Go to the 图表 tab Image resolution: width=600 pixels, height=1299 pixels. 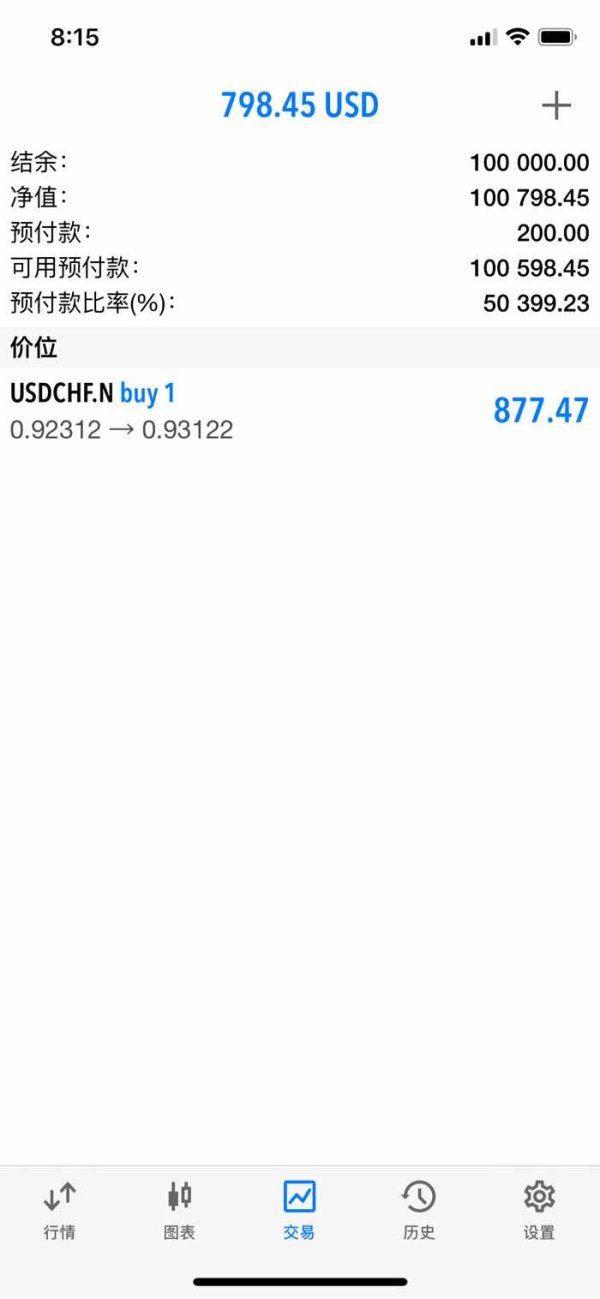point(180,1209)
